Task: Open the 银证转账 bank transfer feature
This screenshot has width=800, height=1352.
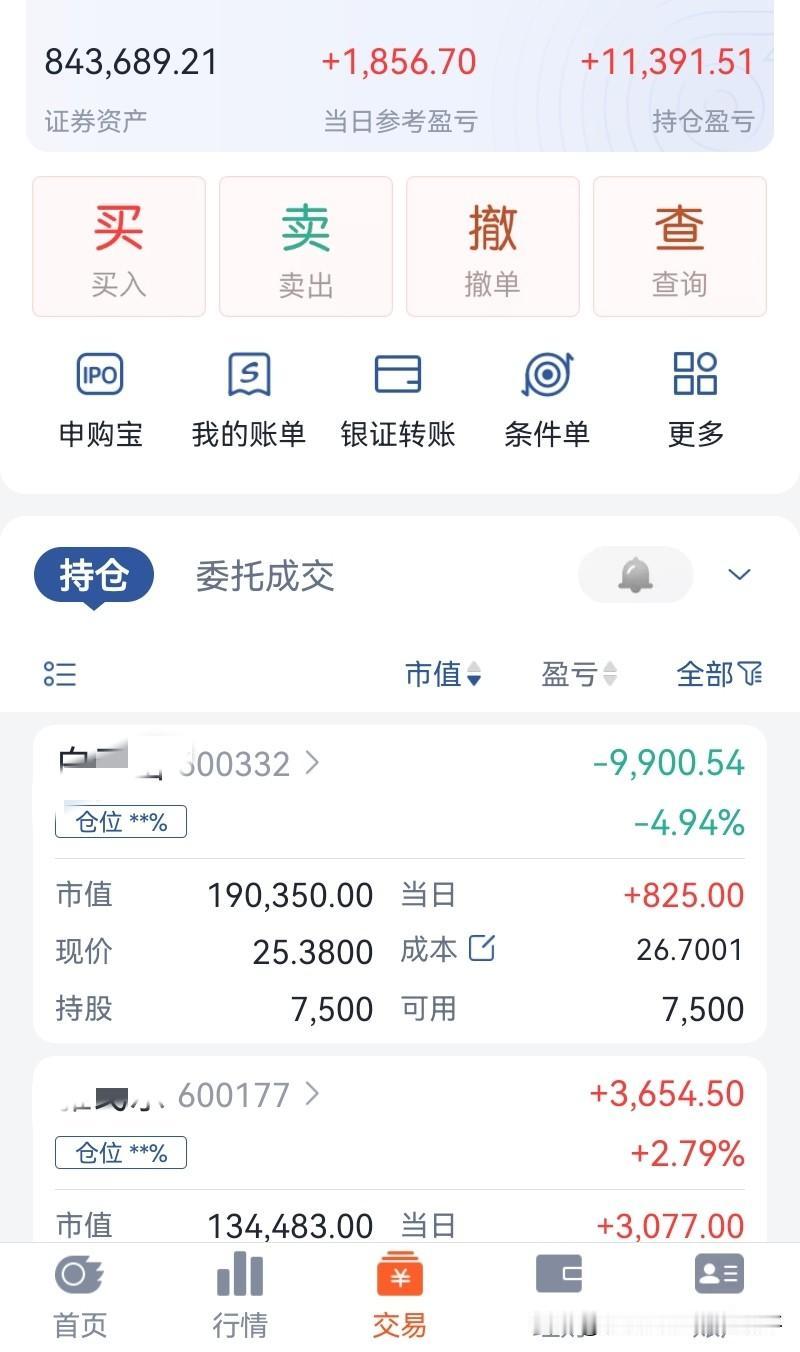Action: pyautogui.click(x=396, y=397)
